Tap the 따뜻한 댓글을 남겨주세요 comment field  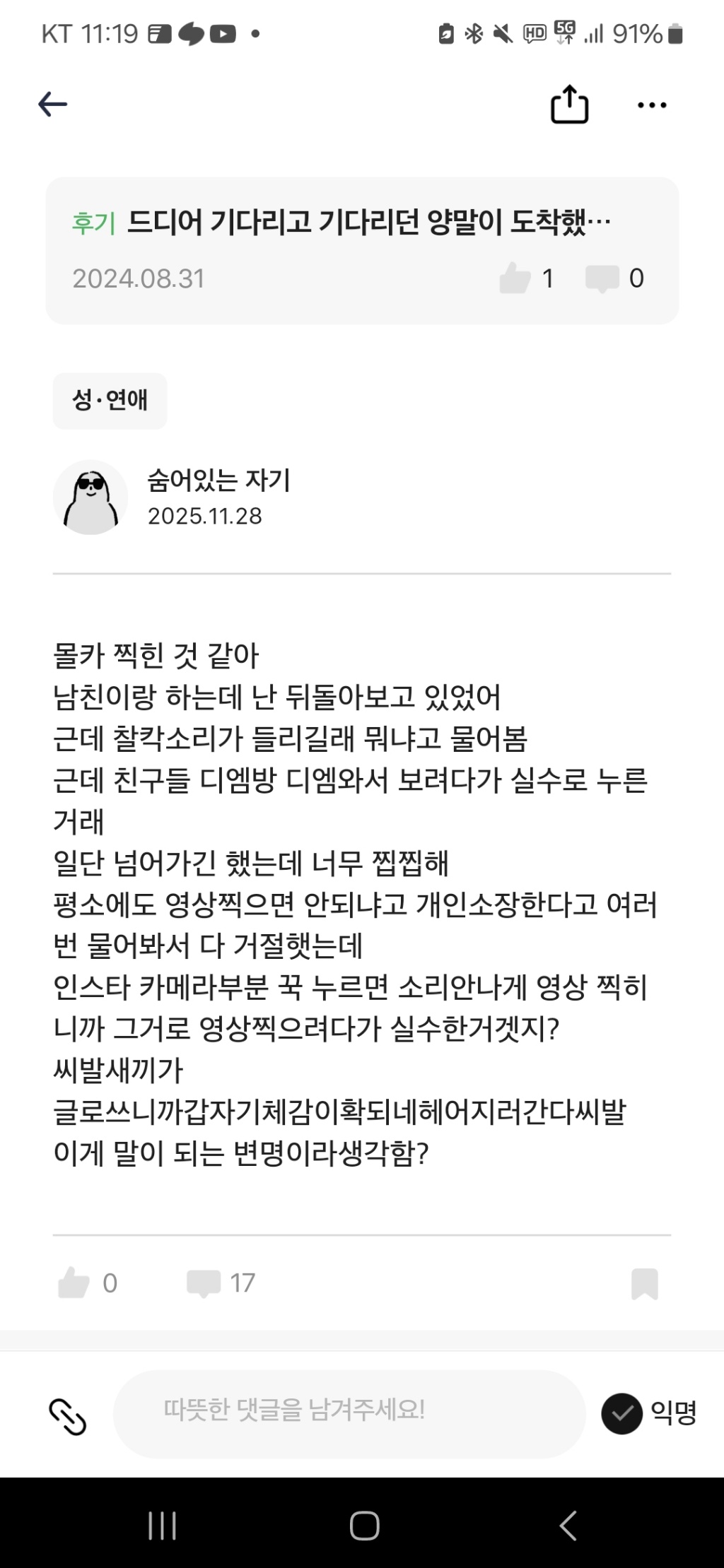click(349, 1410)
